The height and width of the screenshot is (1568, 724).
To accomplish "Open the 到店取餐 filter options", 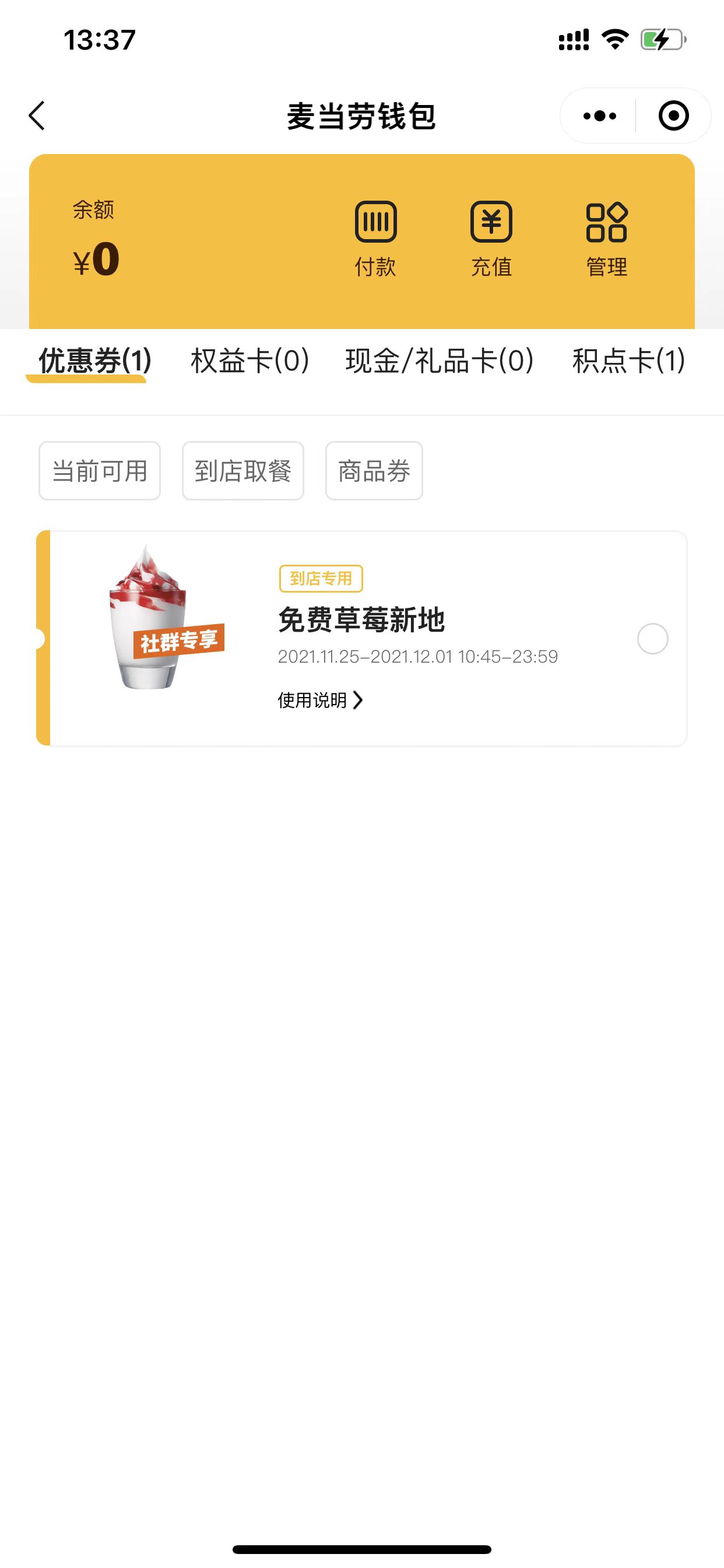I will 242,471.
